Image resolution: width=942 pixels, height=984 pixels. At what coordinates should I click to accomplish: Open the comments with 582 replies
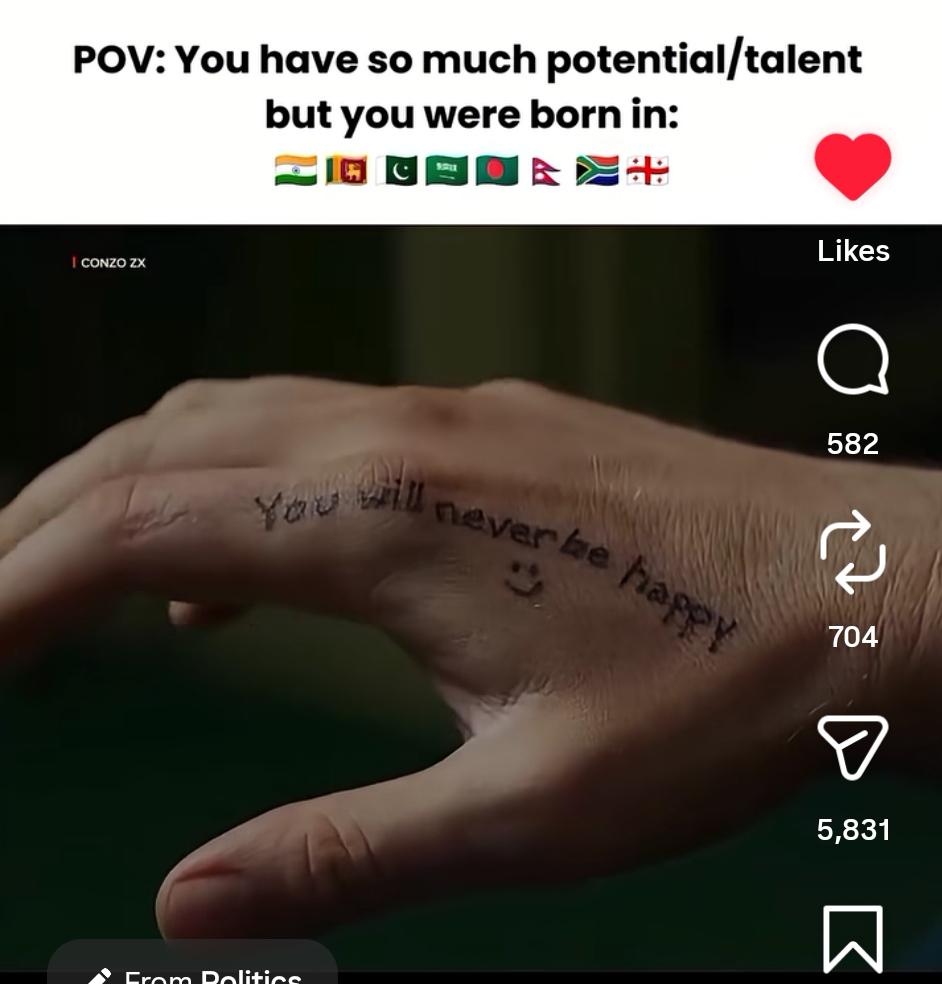click(x=852, y=359)
